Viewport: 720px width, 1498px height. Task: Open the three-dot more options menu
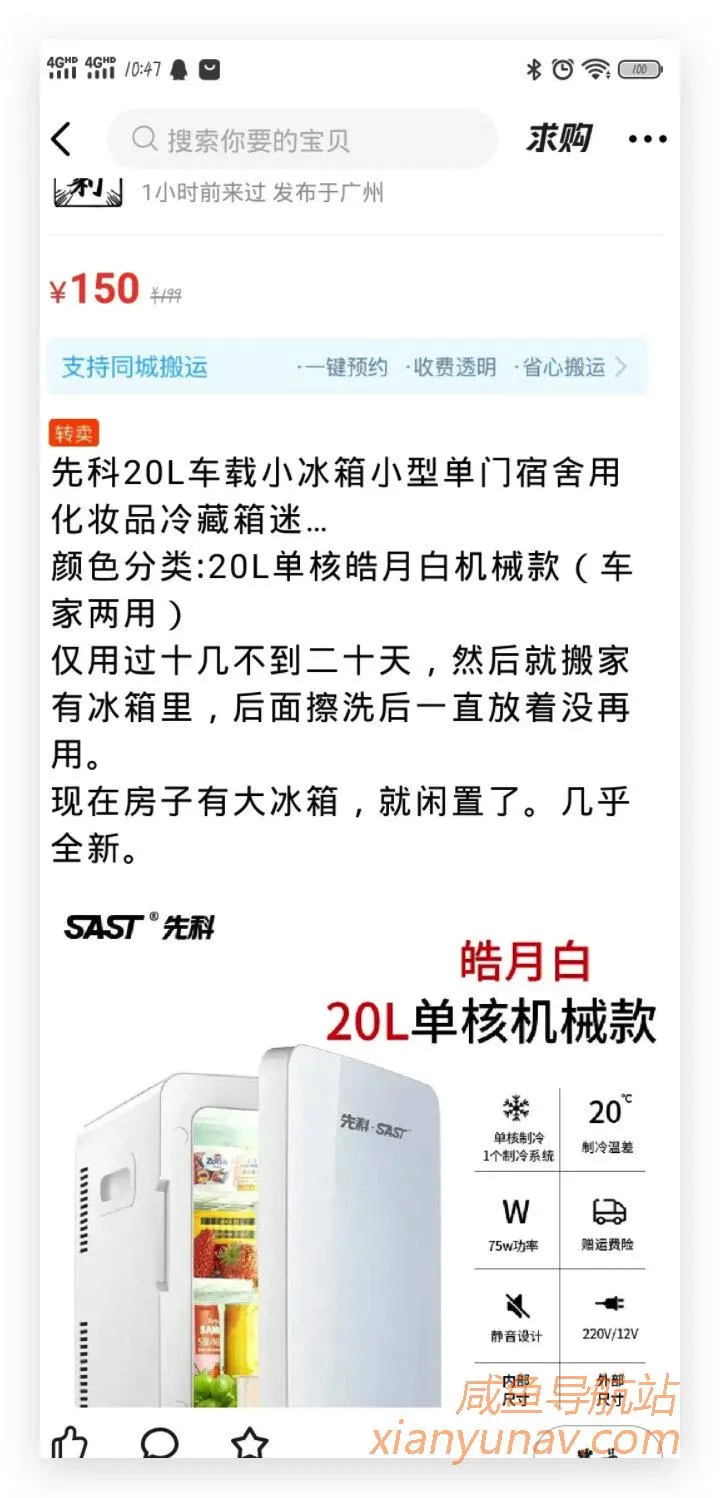(x=646, y=137)
